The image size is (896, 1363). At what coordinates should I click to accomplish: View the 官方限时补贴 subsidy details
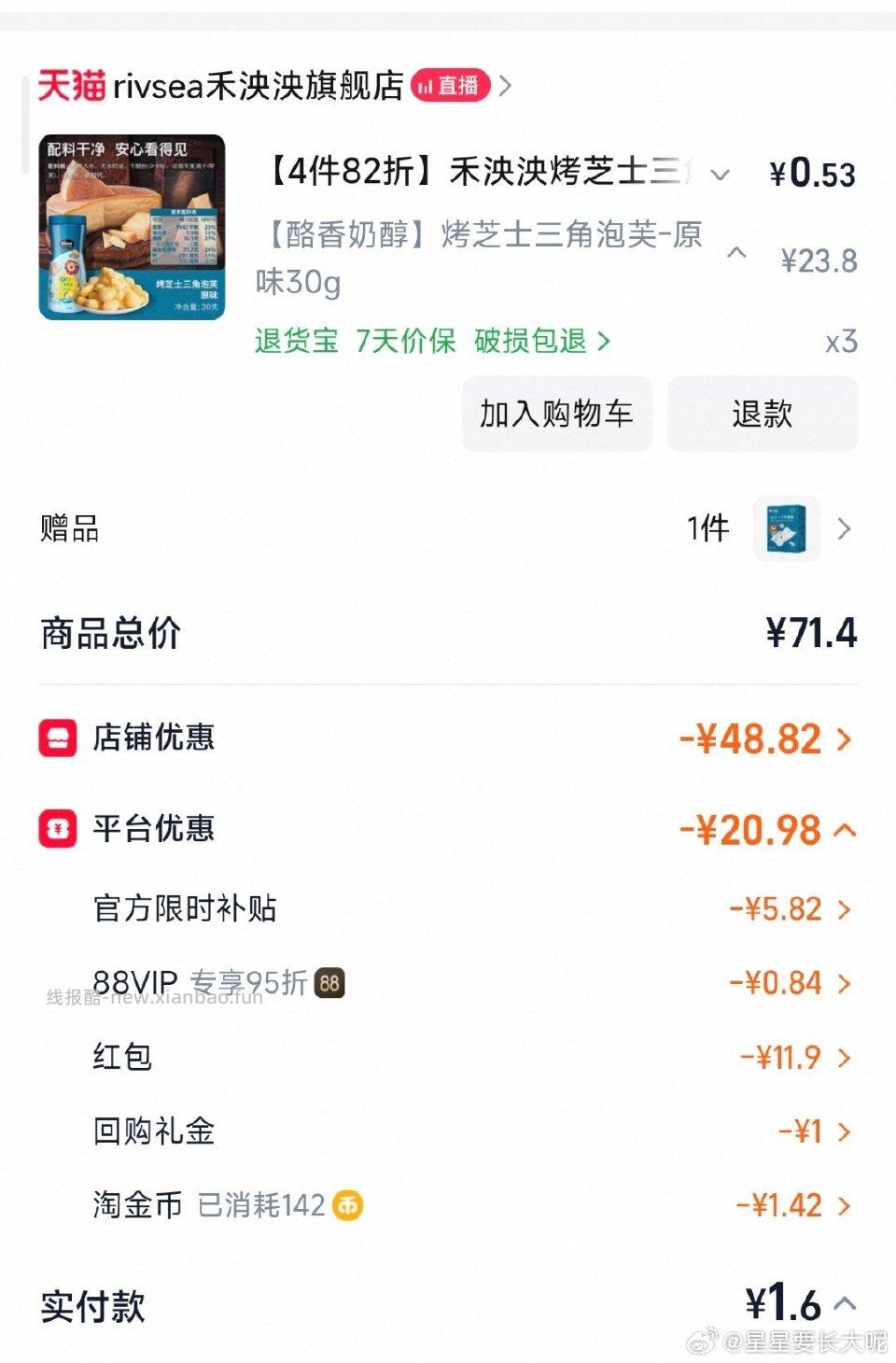point(845,908)
